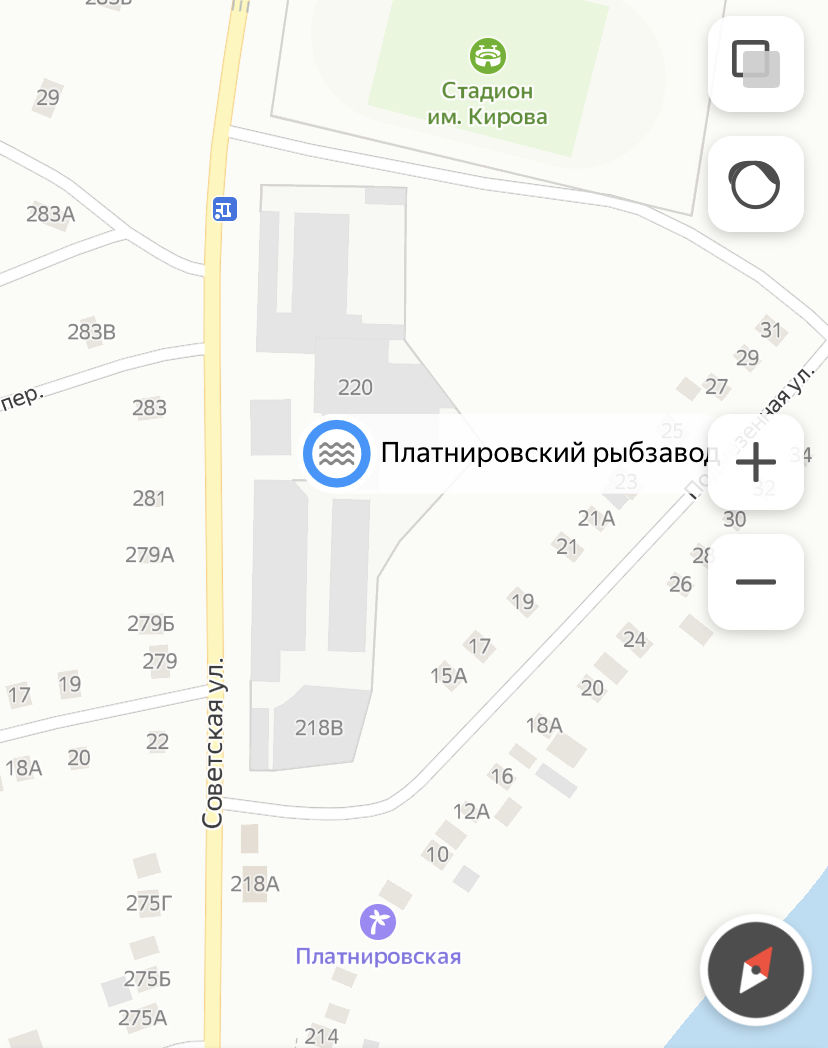Zoom in on the map
Viewport: 828px width, 1048px height.
tap(755, 462)
